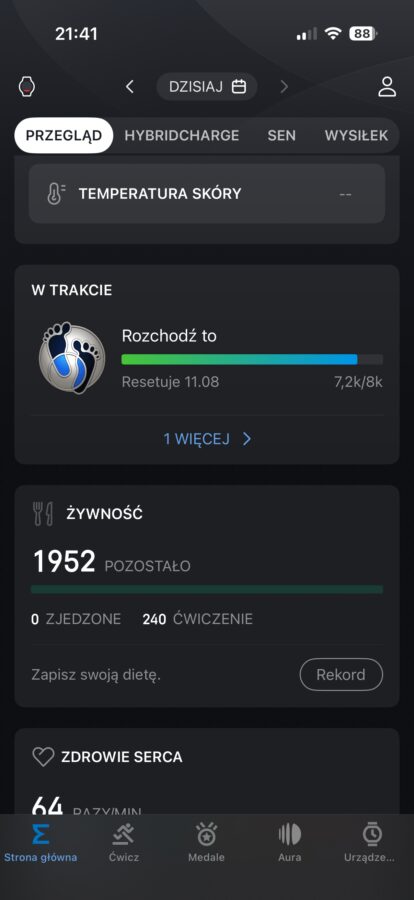
Task: Go to the previous day
Action: pos(130,87)
